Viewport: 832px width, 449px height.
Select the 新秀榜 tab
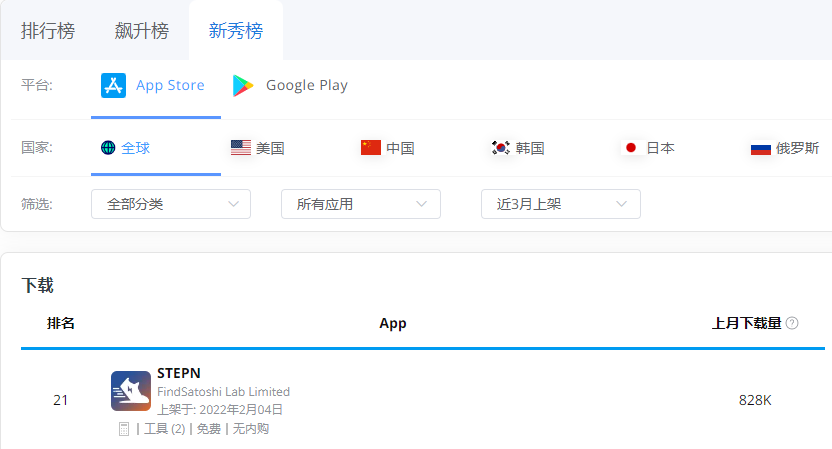click(236, 31)
